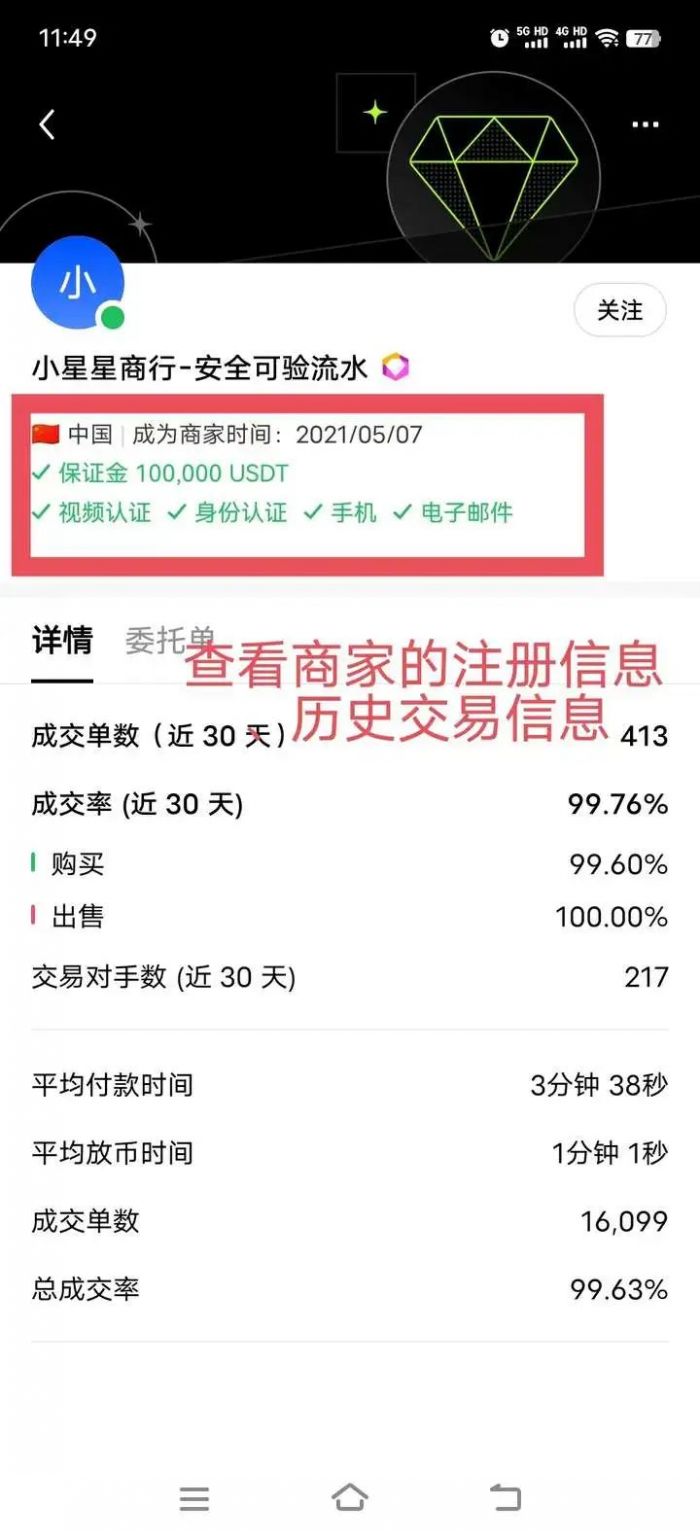Open the three-dot overflow menu
This screenshot has height=1540, width=700.
(x=645, y=125)
